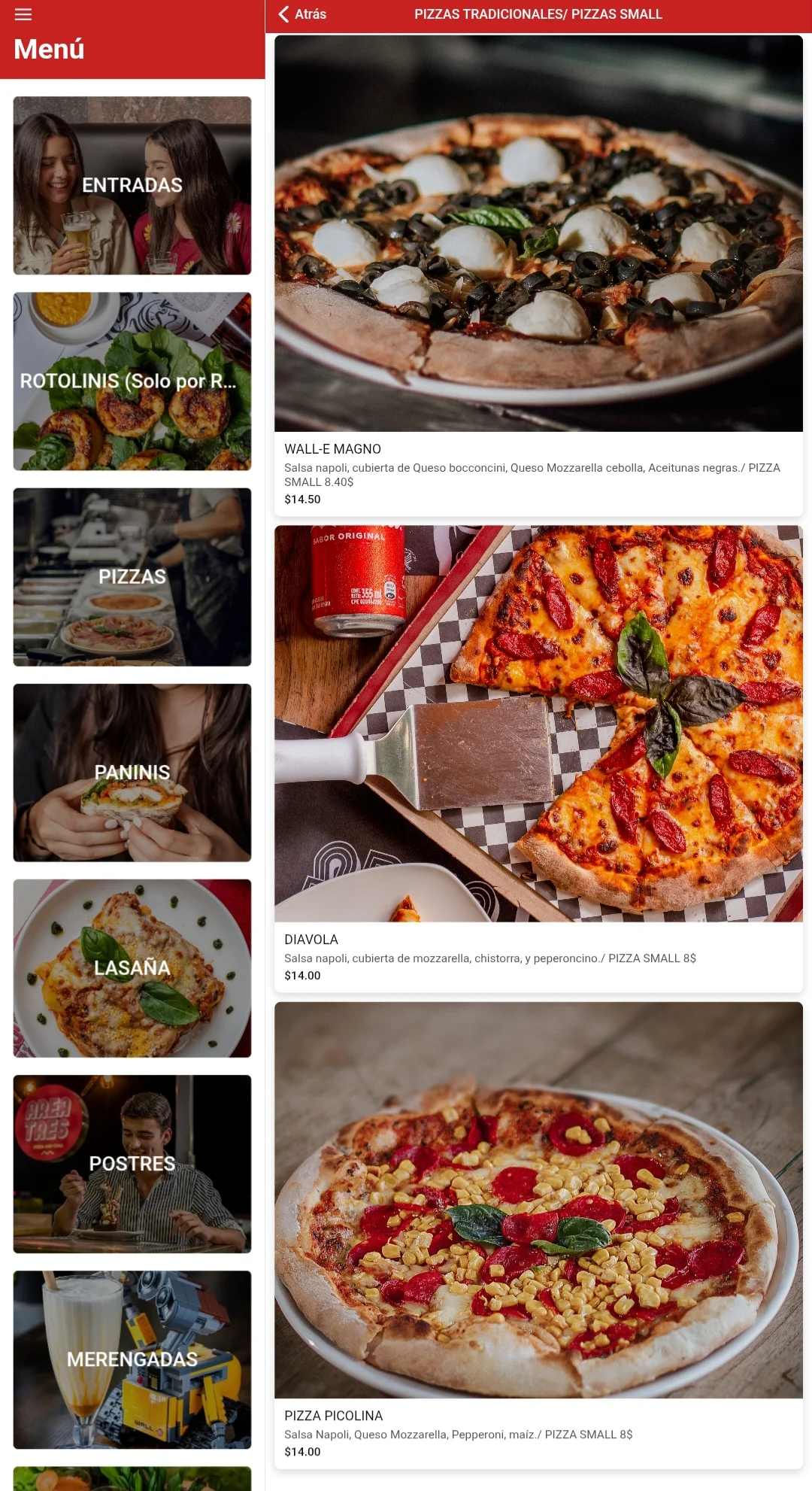
Task: View the LASAÑA category
Action: pyautogui.click(x=132, y=968)
